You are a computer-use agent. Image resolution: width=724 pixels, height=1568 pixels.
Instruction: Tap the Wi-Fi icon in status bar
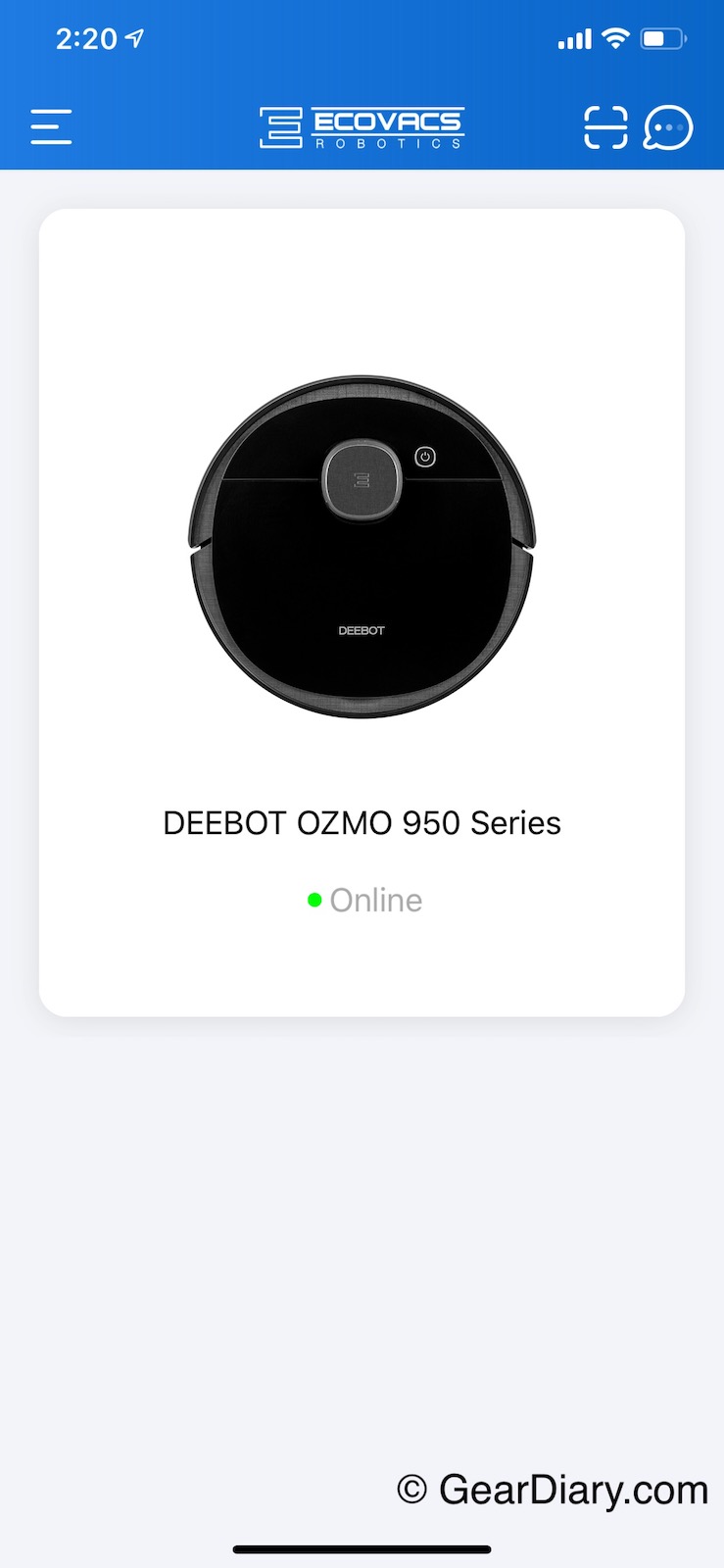[616, 37]
